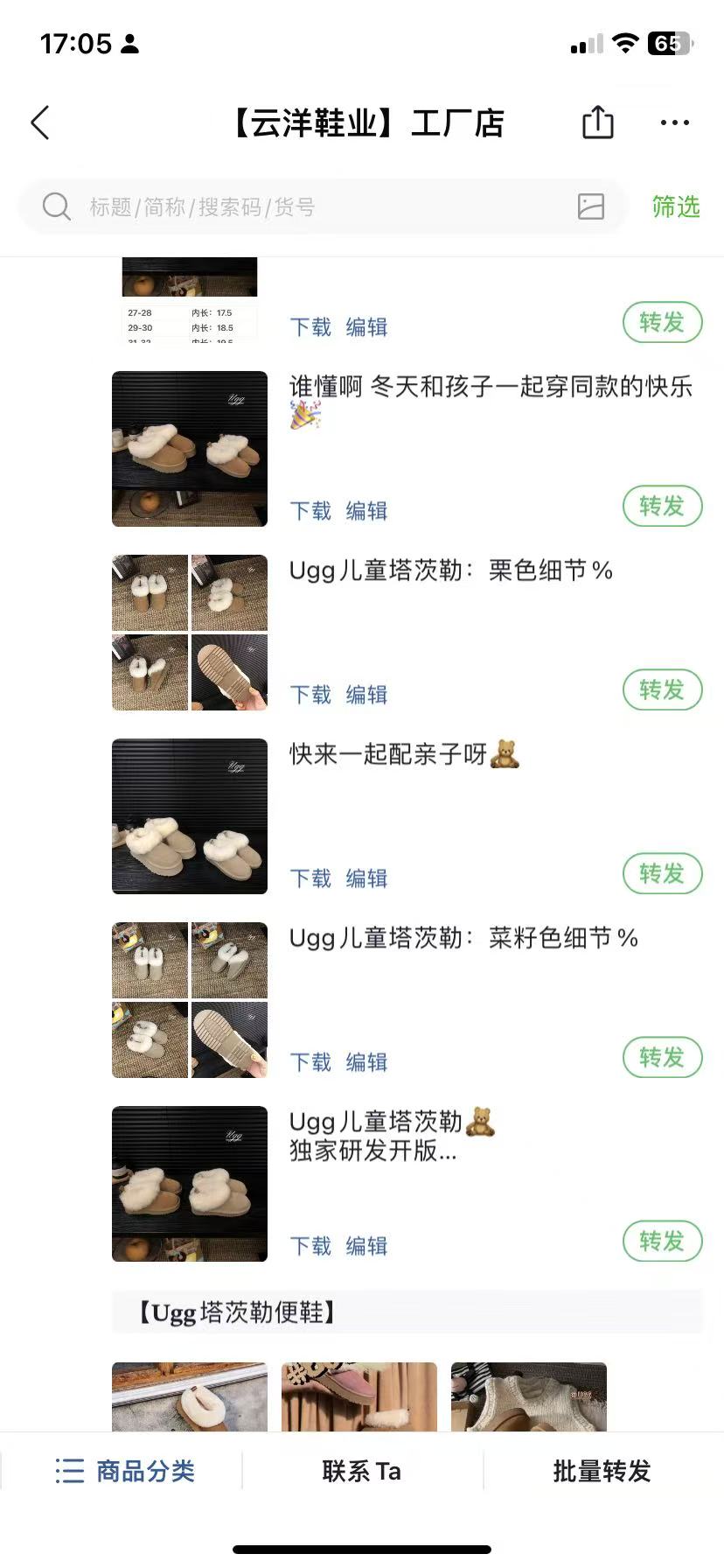Edit the 菜籽色细节 post
The width and height of the screenshot is (724, 1568).
366,1062
